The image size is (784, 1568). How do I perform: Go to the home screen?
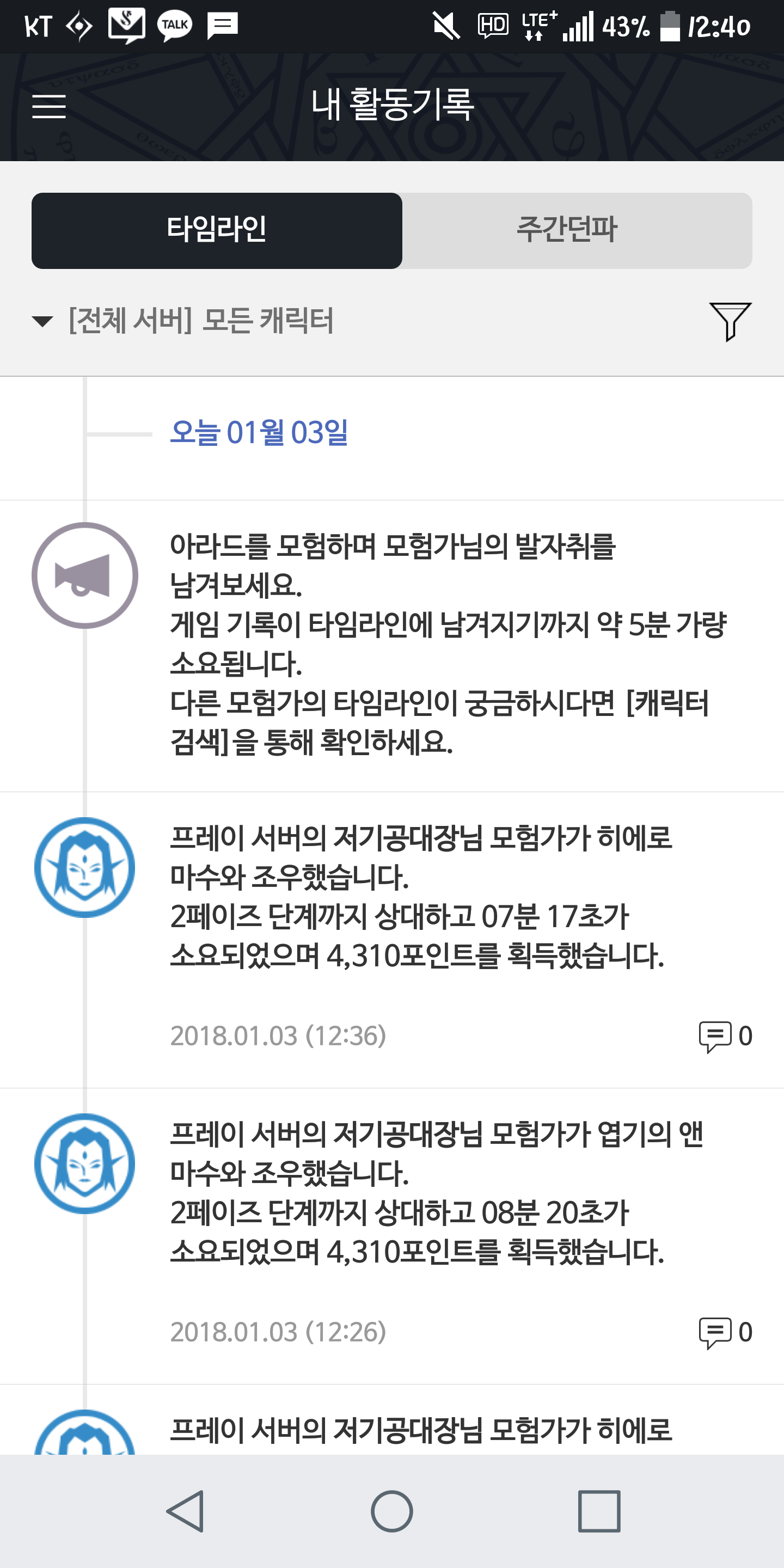(392, 1511)
